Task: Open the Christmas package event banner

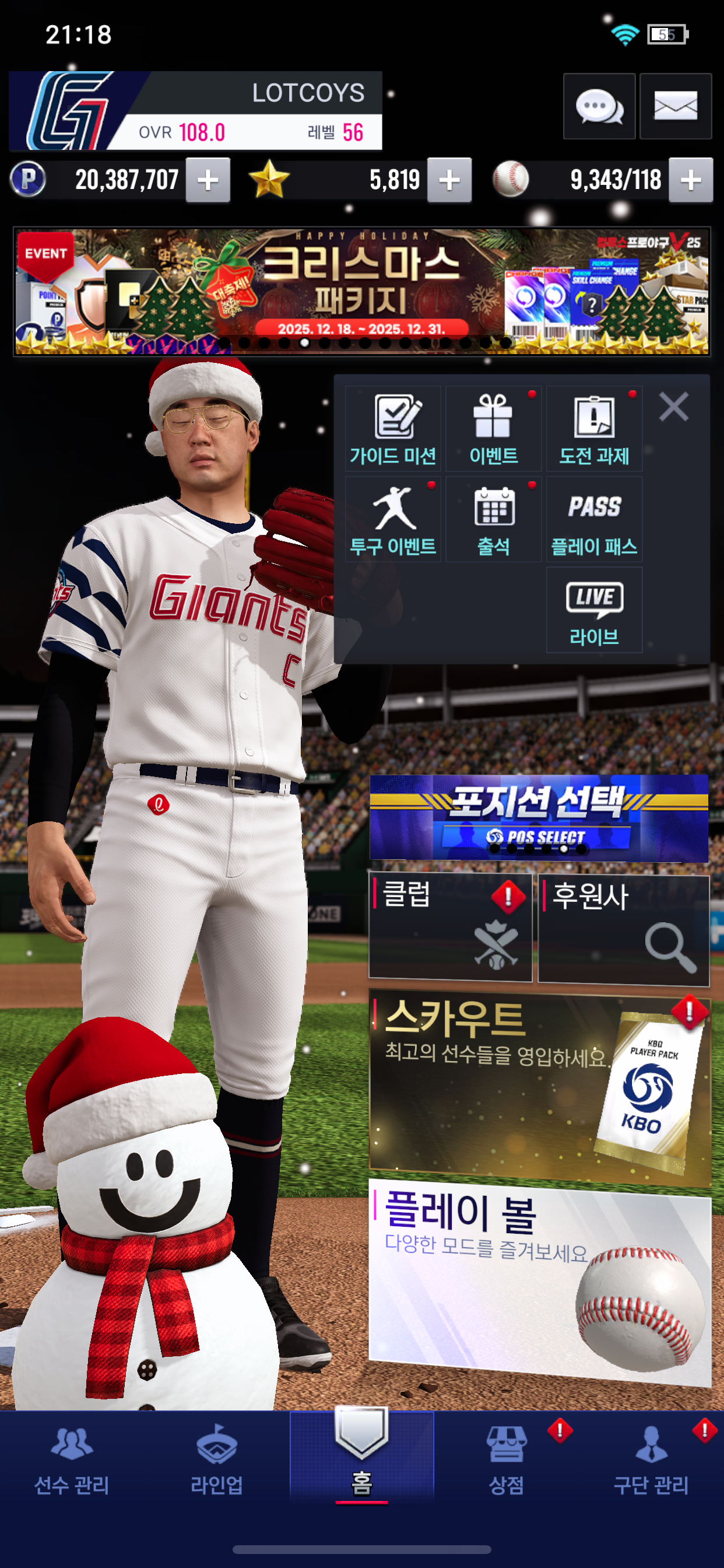Action: [x=361, y=291]
